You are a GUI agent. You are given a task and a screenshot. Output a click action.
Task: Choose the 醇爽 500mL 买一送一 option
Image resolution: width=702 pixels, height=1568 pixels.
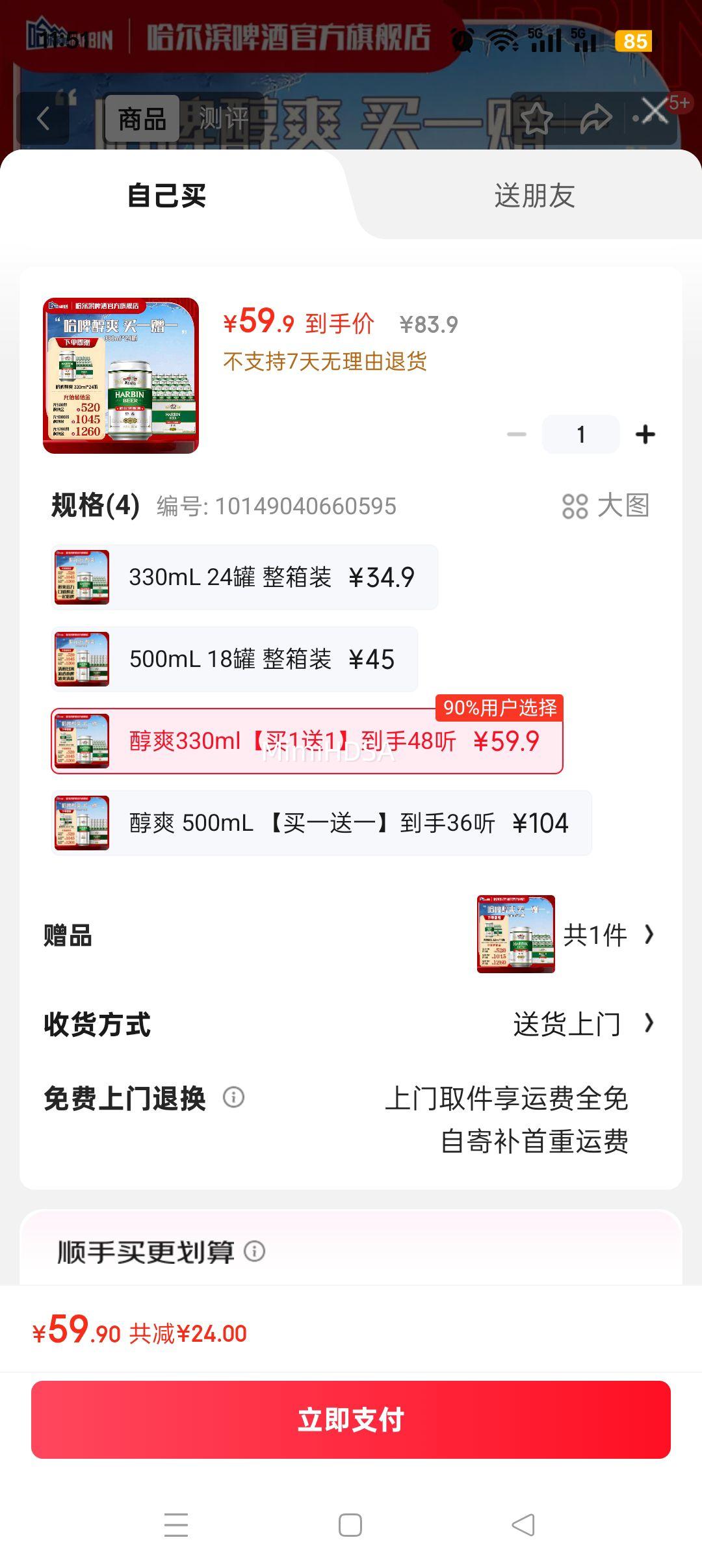(318, 823)
